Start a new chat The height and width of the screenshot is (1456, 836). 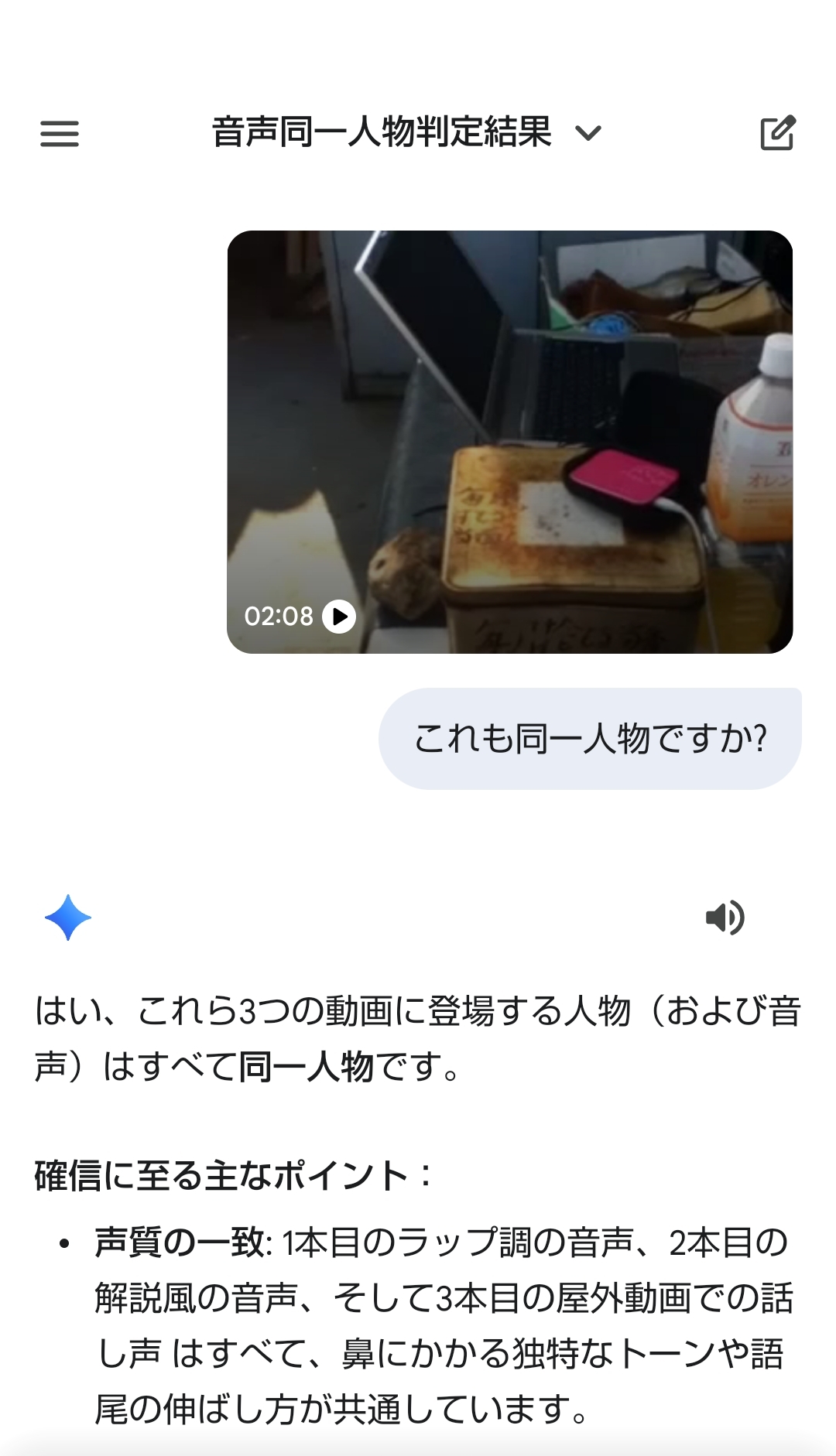coord(777,133)
